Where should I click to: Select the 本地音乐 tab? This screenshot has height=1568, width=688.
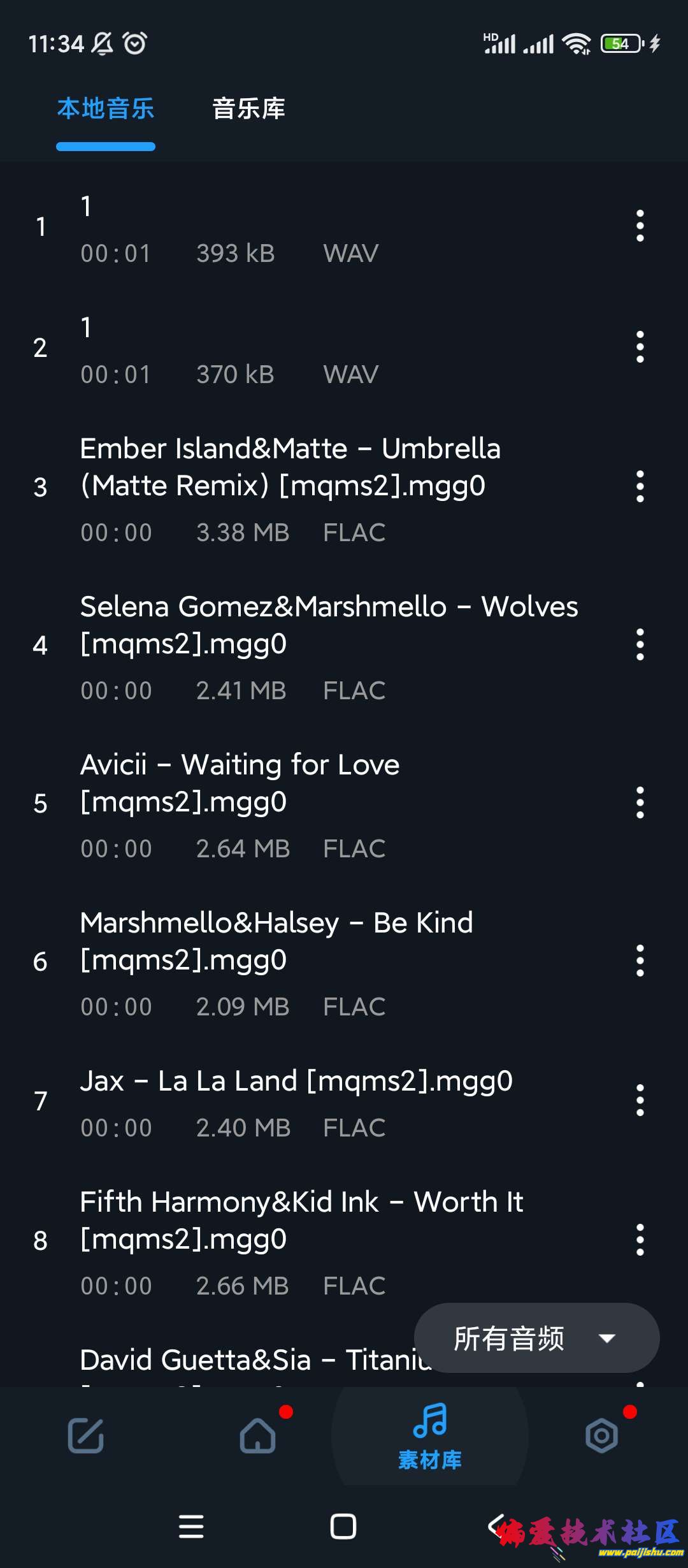pyautogui.click(x=106, y=109)
